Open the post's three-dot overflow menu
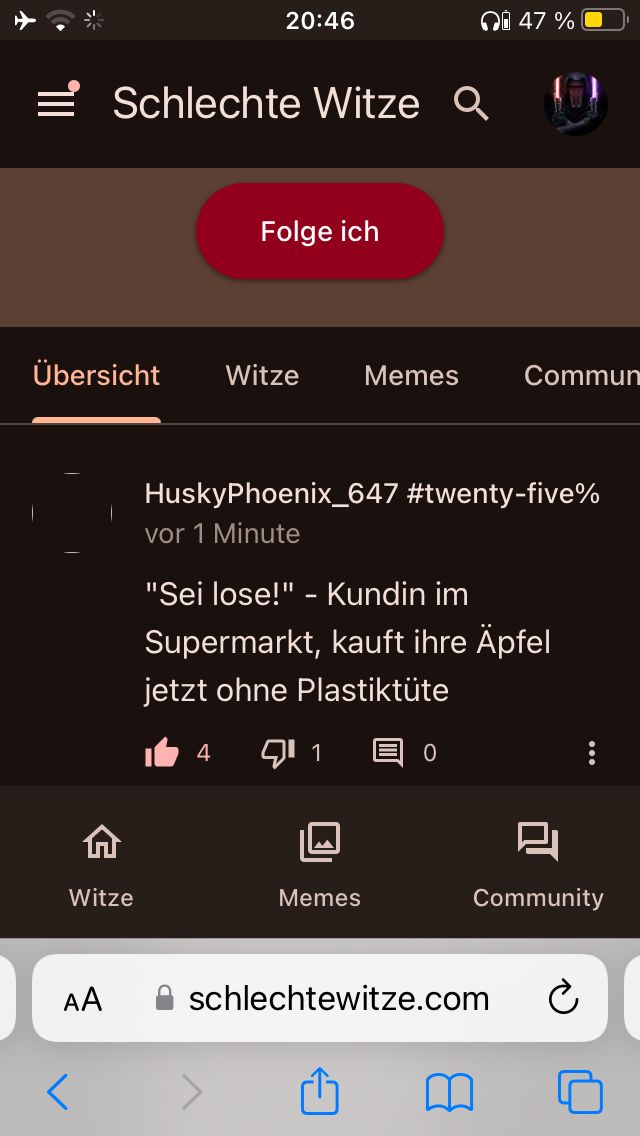Viewport: 640px width, 1136px height. pyautogui.click(x=592, y=753)
